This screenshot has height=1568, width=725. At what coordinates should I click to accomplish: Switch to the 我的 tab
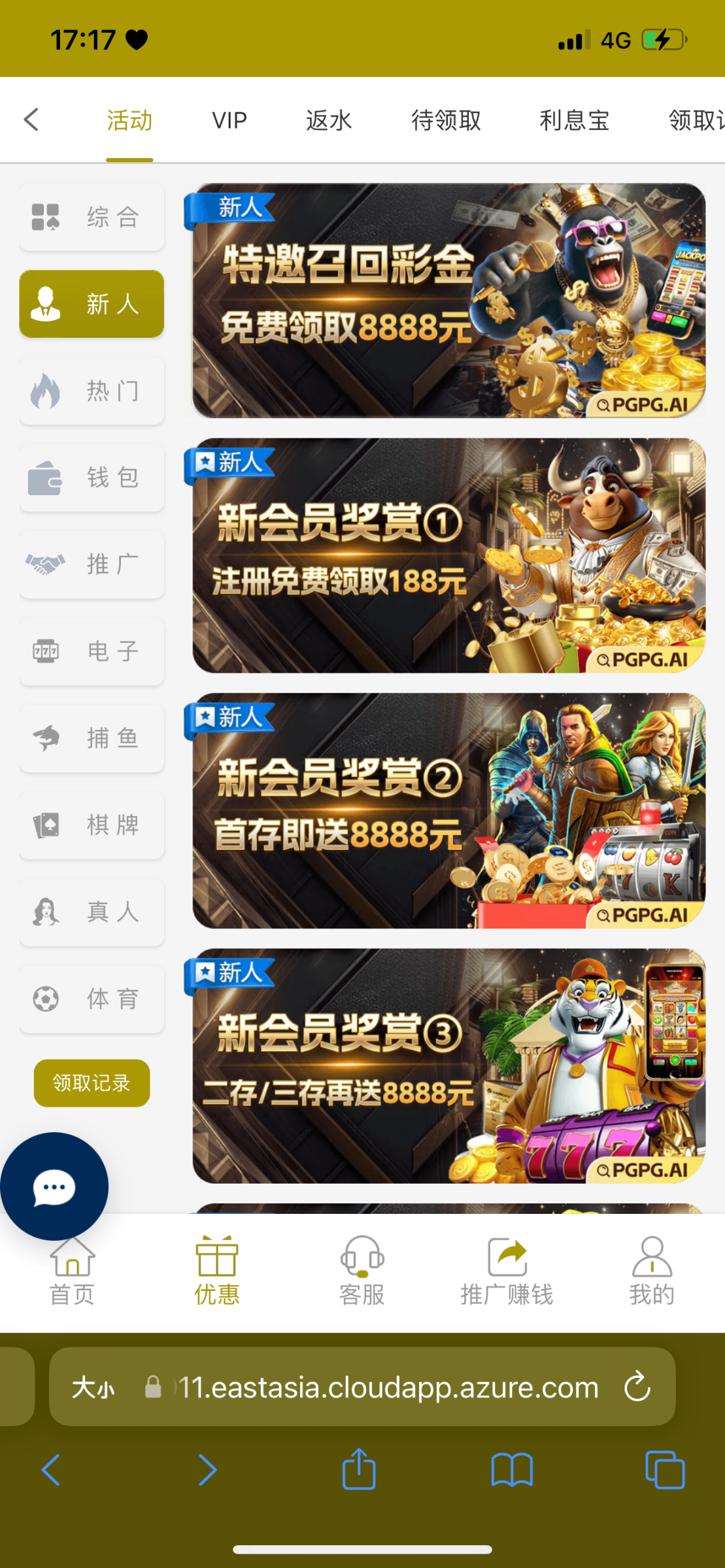[x=651, y=1271]
